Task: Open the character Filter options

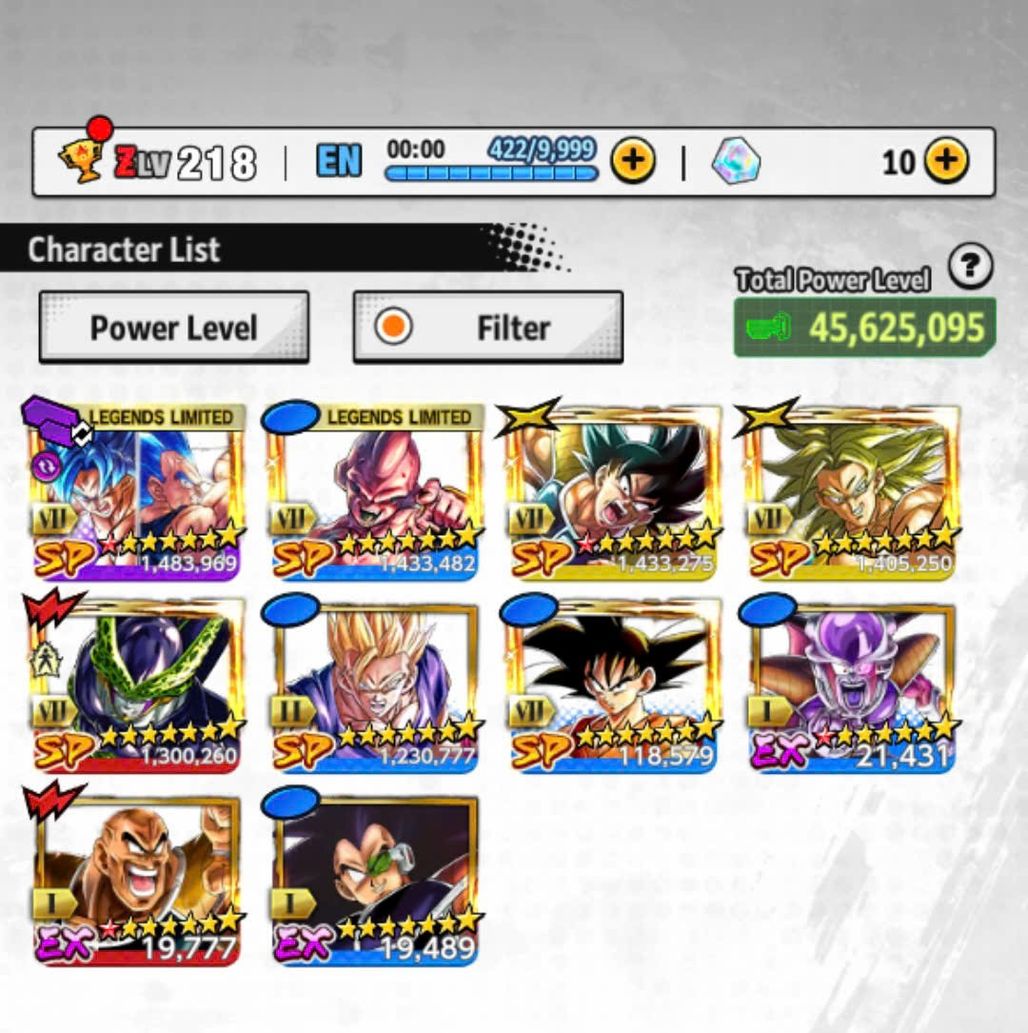Action: coord(488,327)
